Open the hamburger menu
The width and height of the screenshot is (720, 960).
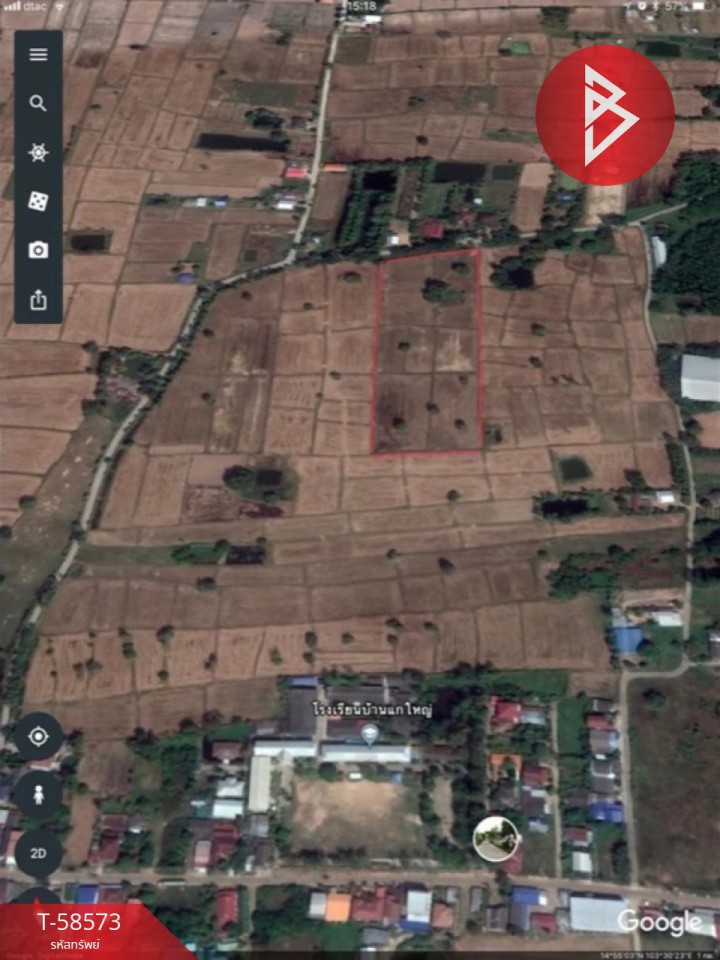coord(38,54)
